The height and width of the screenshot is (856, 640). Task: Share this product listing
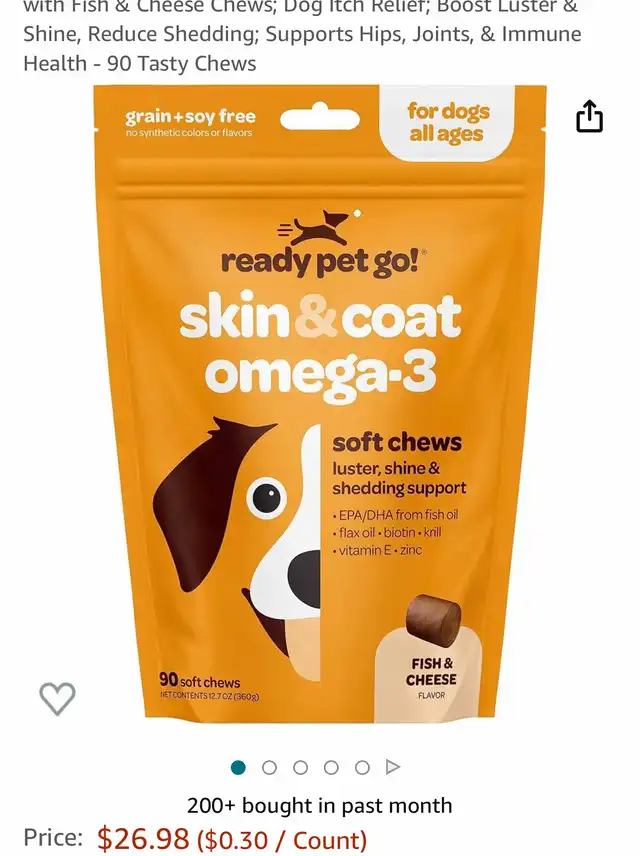(x=590, y=116)
